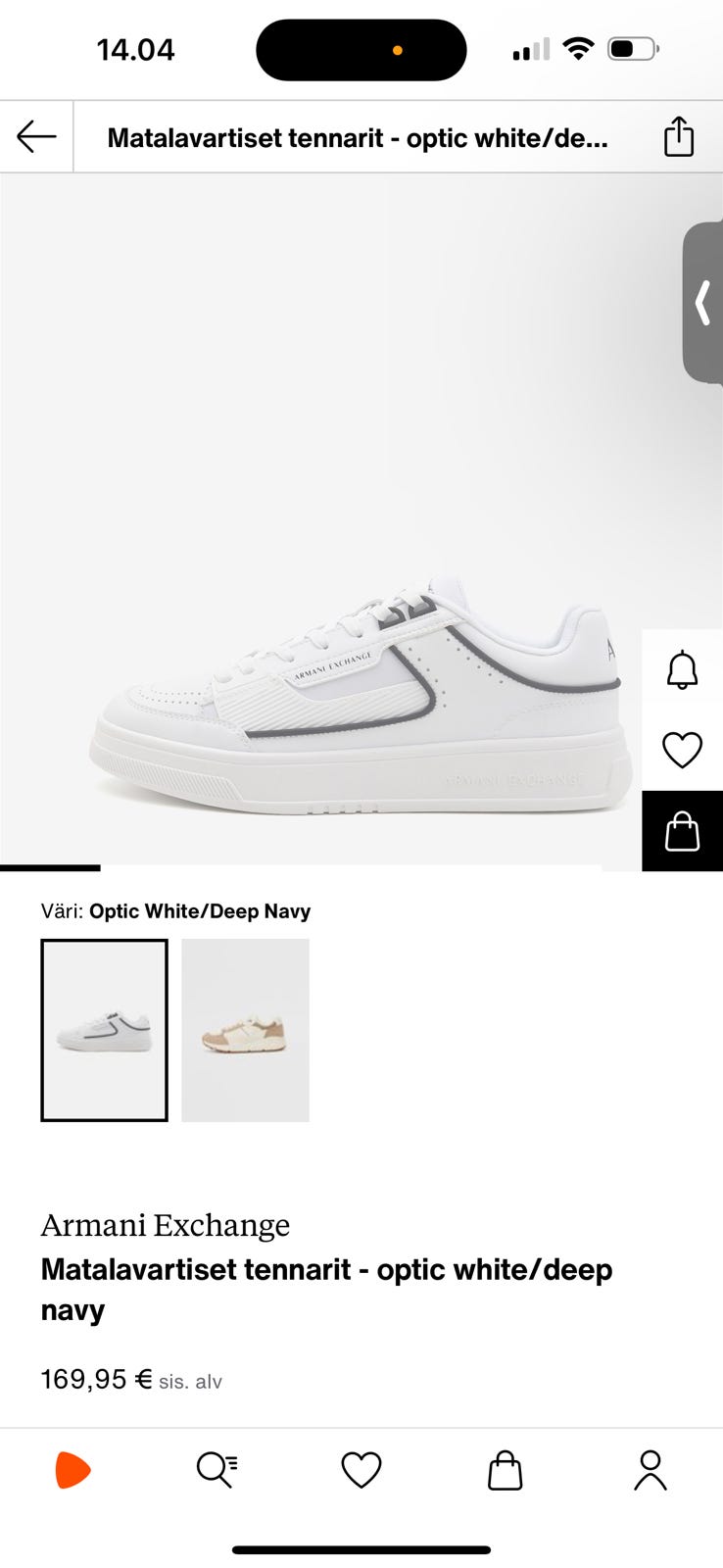The height and width of the screenshot is (1568, 723).
Task: Open the shopping bag tab
Action: point(505,1470)
